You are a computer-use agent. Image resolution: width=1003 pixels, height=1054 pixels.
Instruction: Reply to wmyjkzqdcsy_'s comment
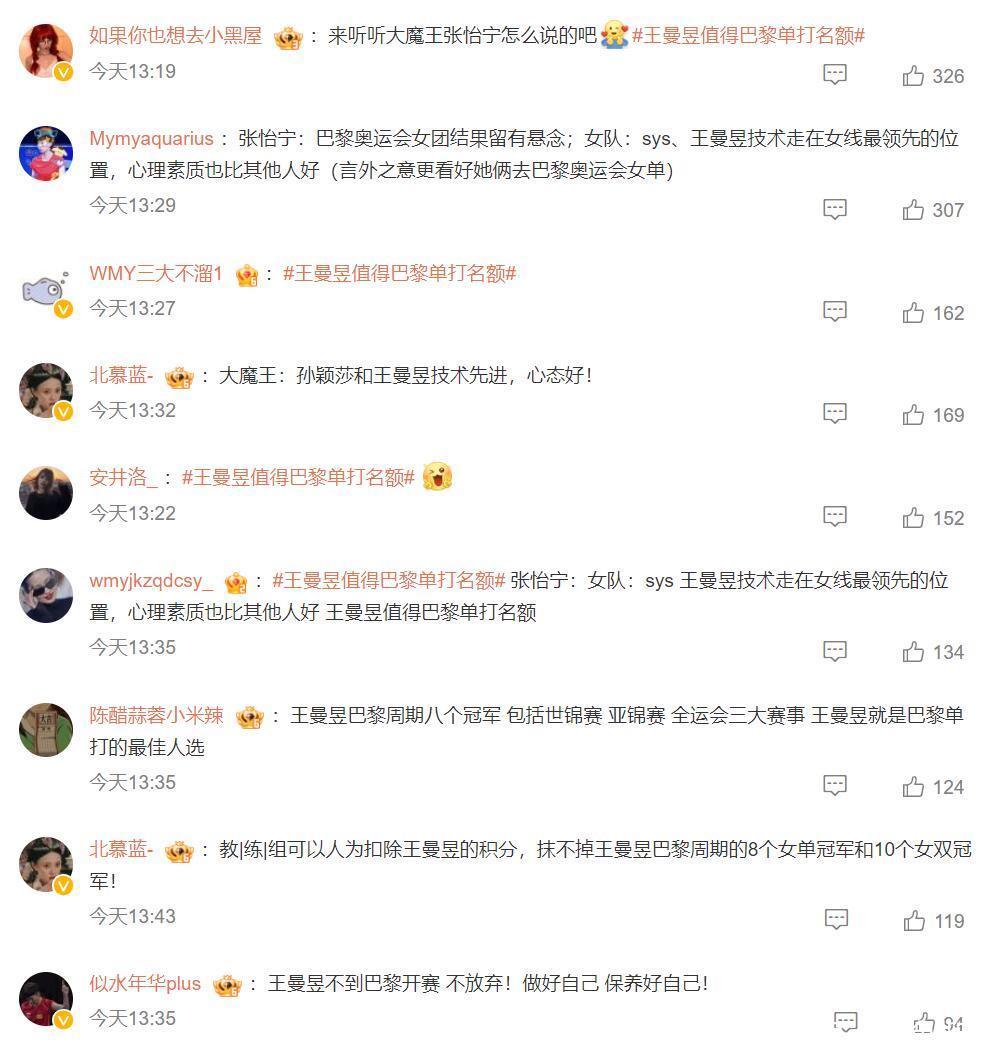(835, 651)
